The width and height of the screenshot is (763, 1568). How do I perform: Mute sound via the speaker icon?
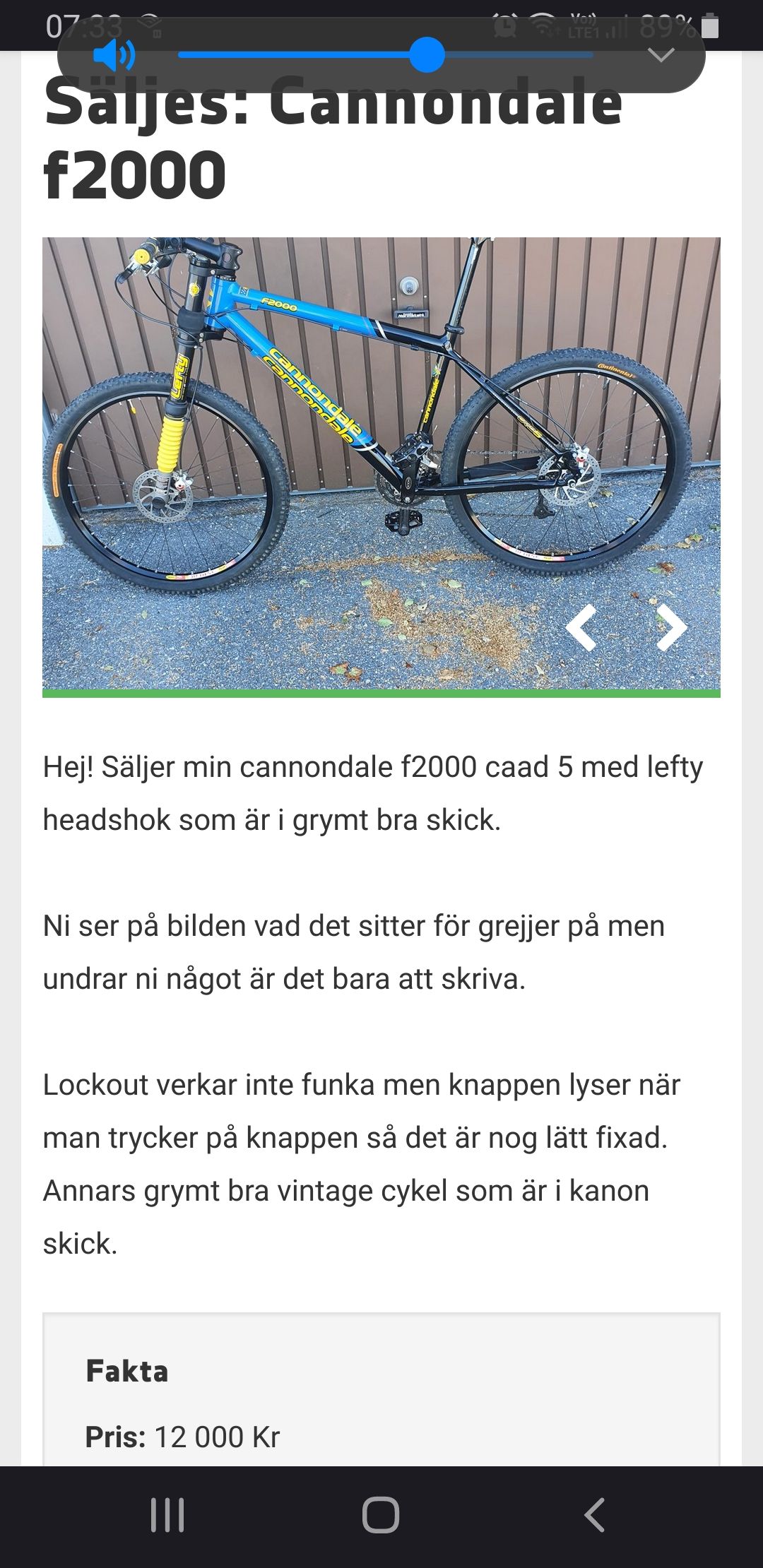[114, 55]
